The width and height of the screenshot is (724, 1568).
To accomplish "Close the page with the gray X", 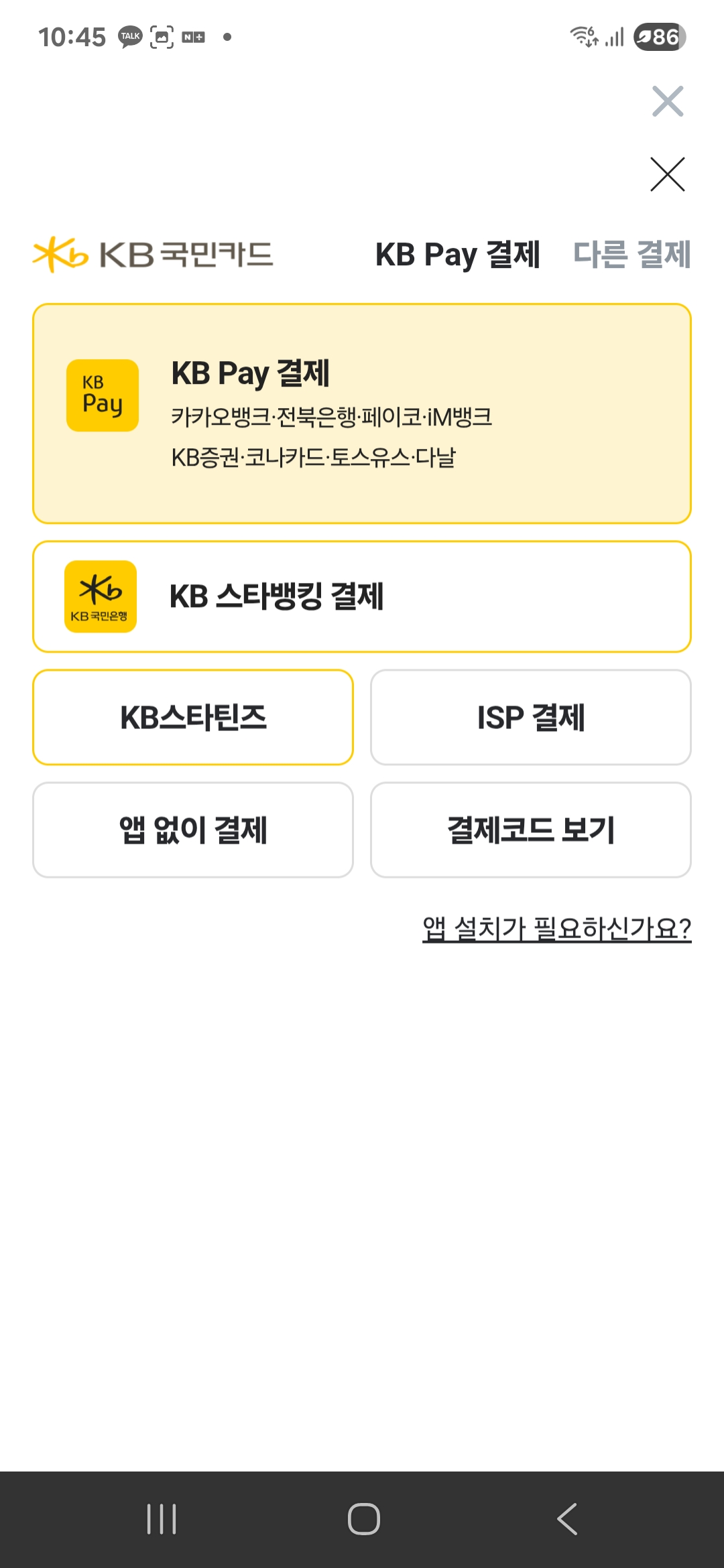I will (x=668, y=101).
